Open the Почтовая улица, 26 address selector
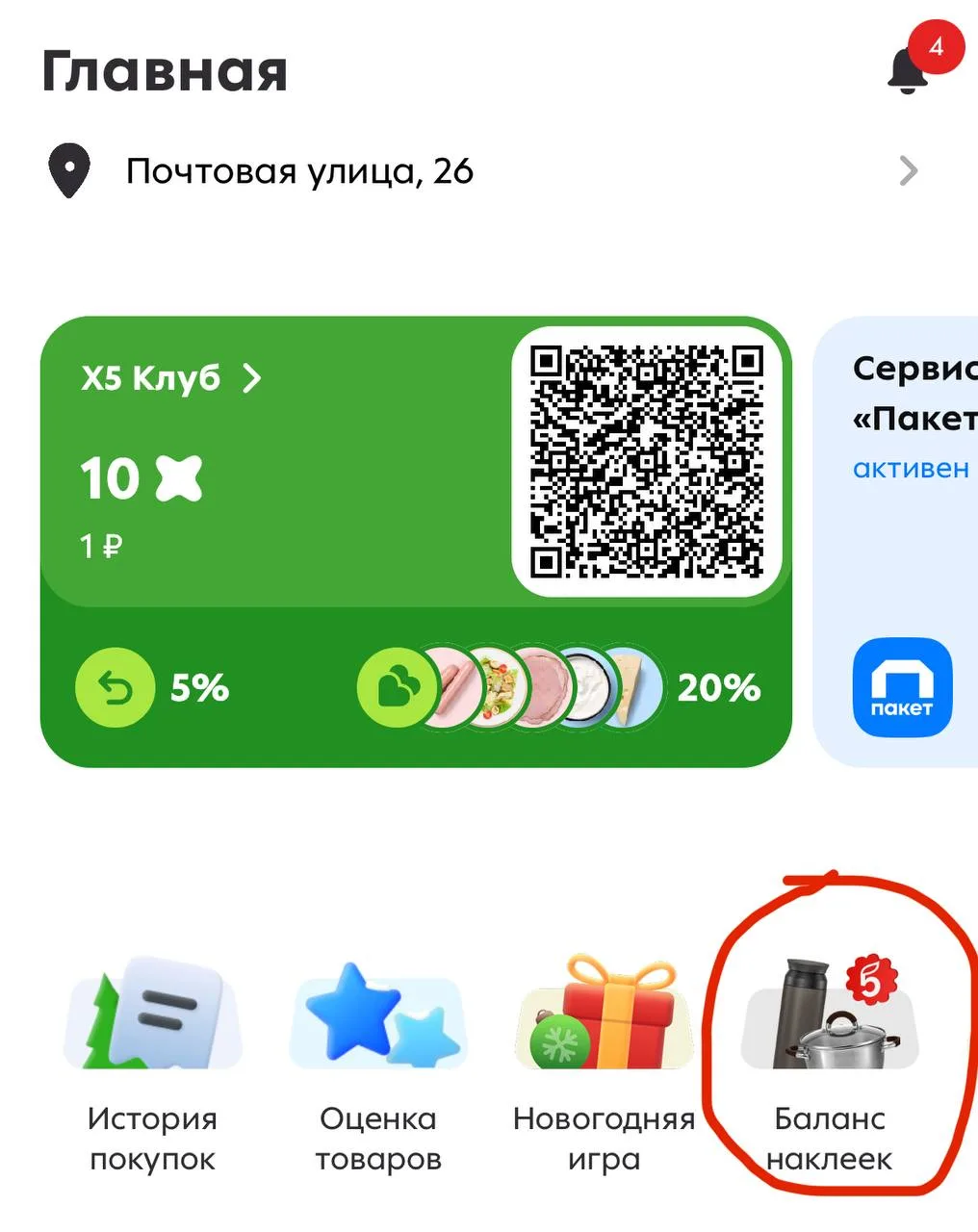Image resolution: width=978 pixels, height=1232 pixels. pyautogui.click(x=481, y=172)
